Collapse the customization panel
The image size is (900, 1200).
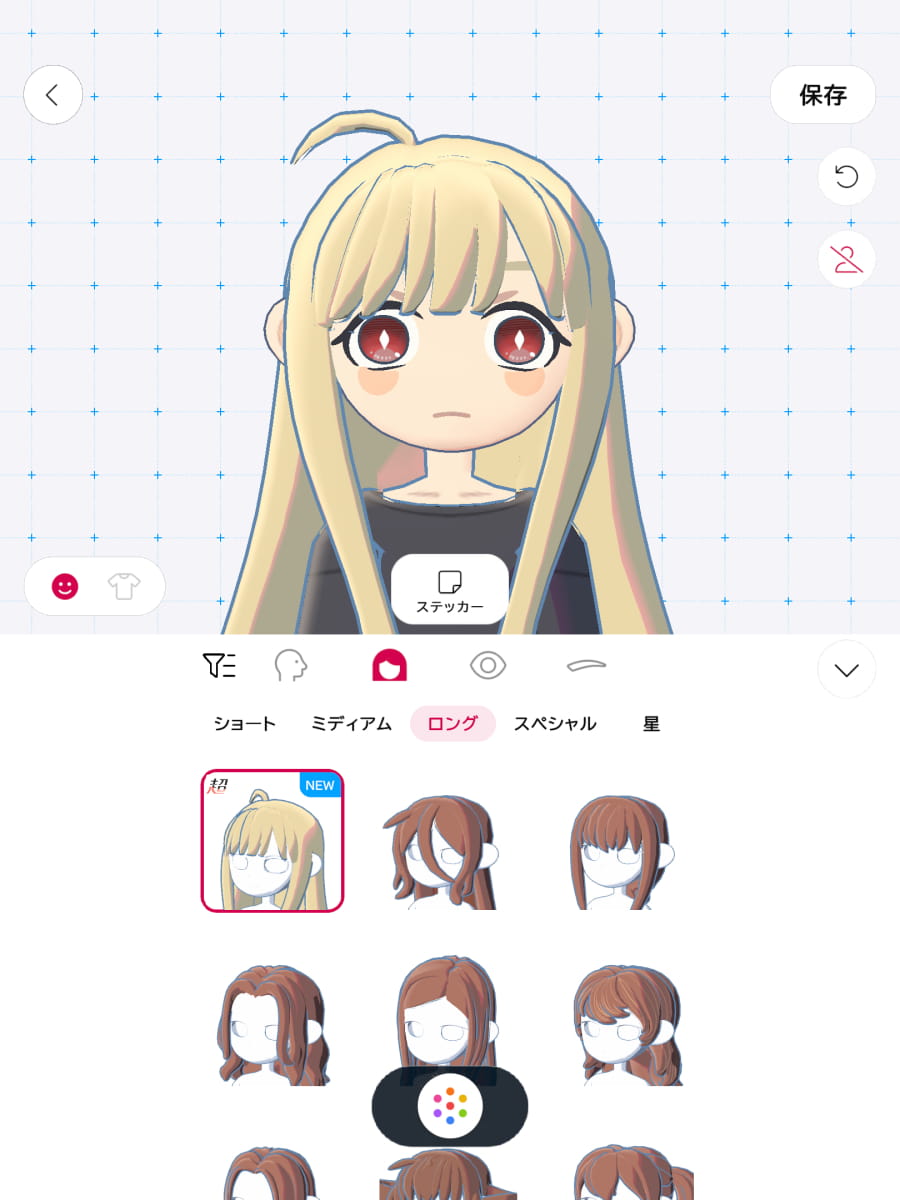(x=846, y=669)
